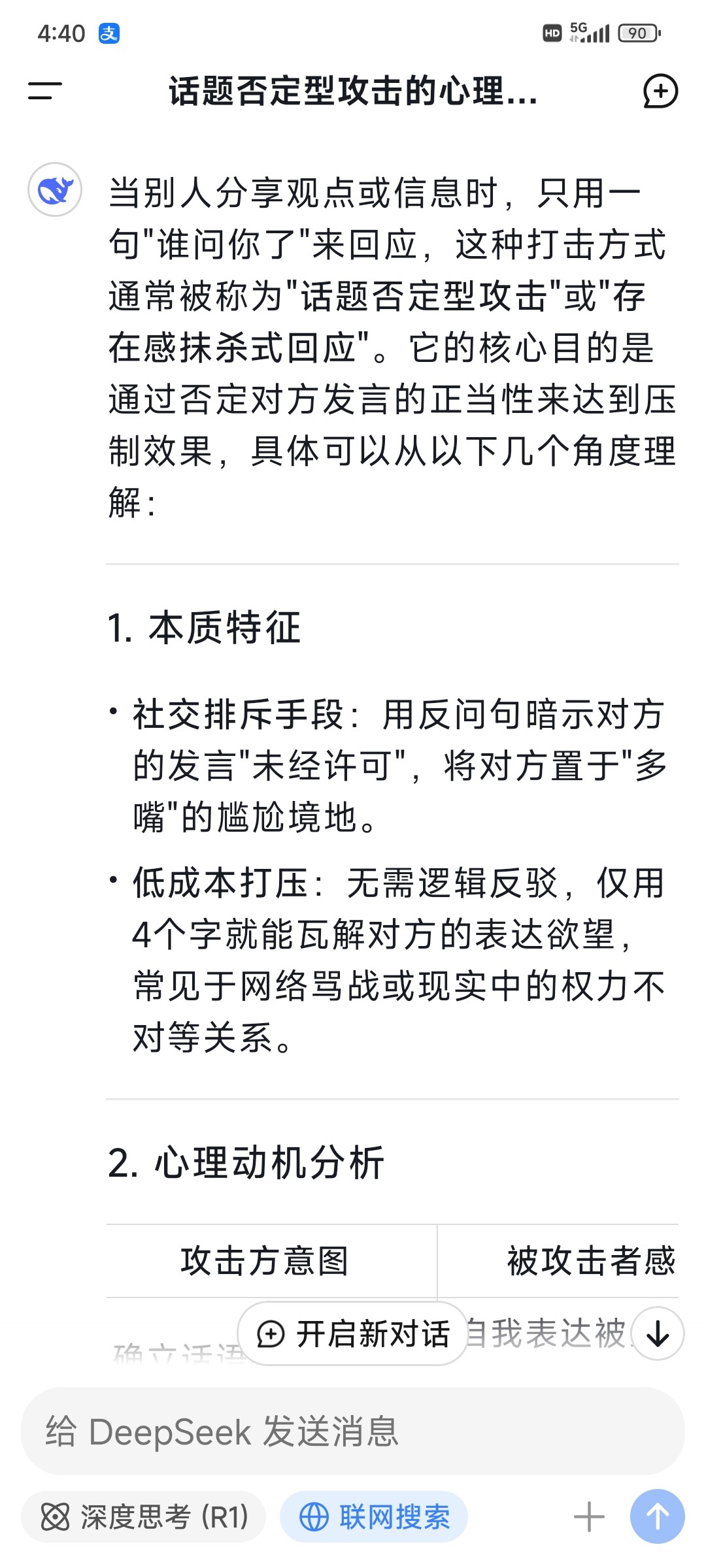This screenshot has width=706, height=1568.
Task: Toggle 联网搜索 web search
Action: click(374, 1516)
